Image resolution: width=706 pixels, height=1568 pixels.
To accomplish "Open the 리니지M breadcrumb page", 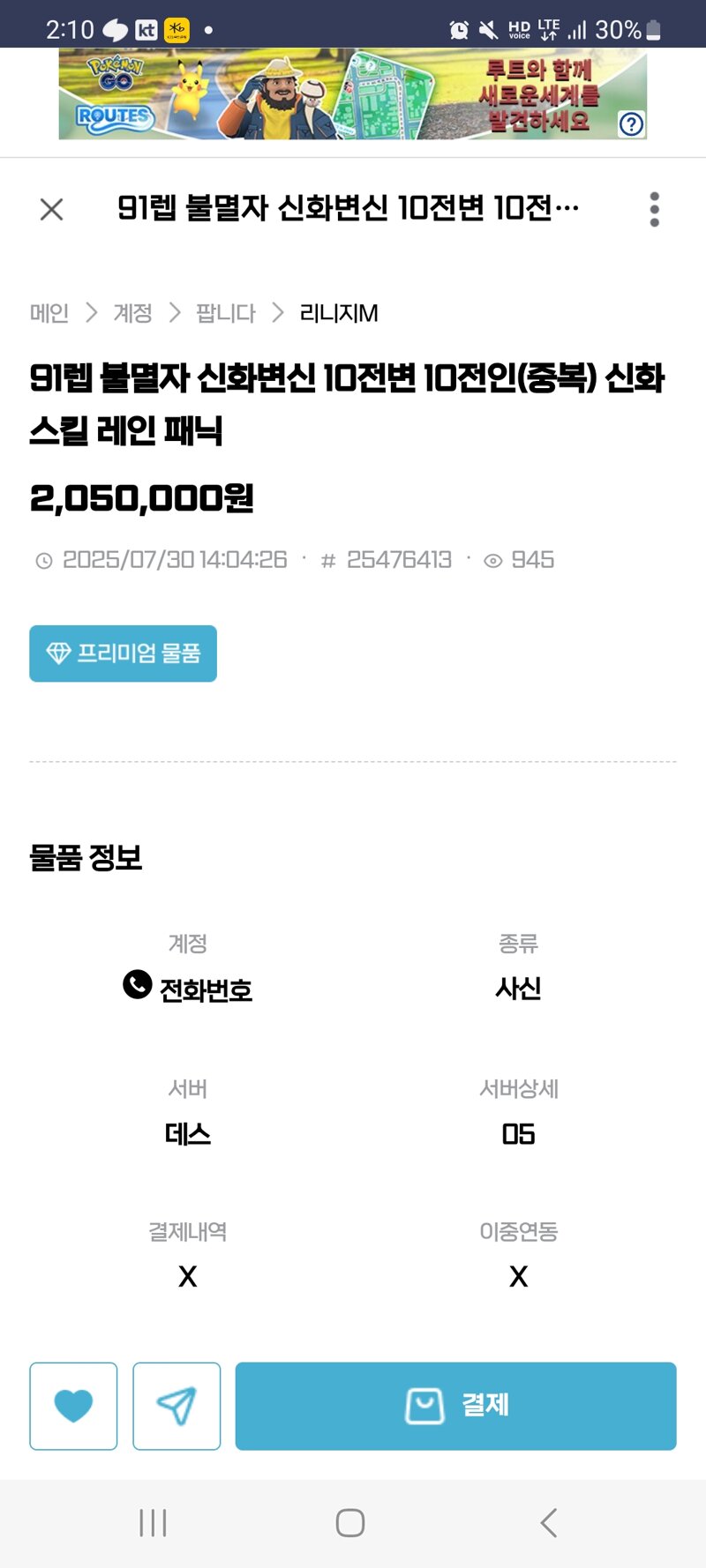I will coord(339,313).
